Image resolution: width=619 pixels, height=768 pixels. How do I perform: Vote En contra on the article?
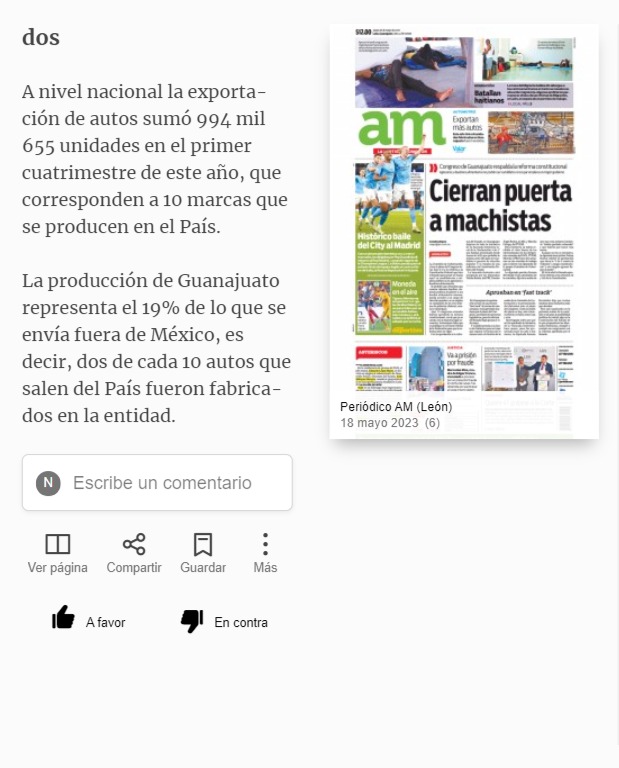224,622
